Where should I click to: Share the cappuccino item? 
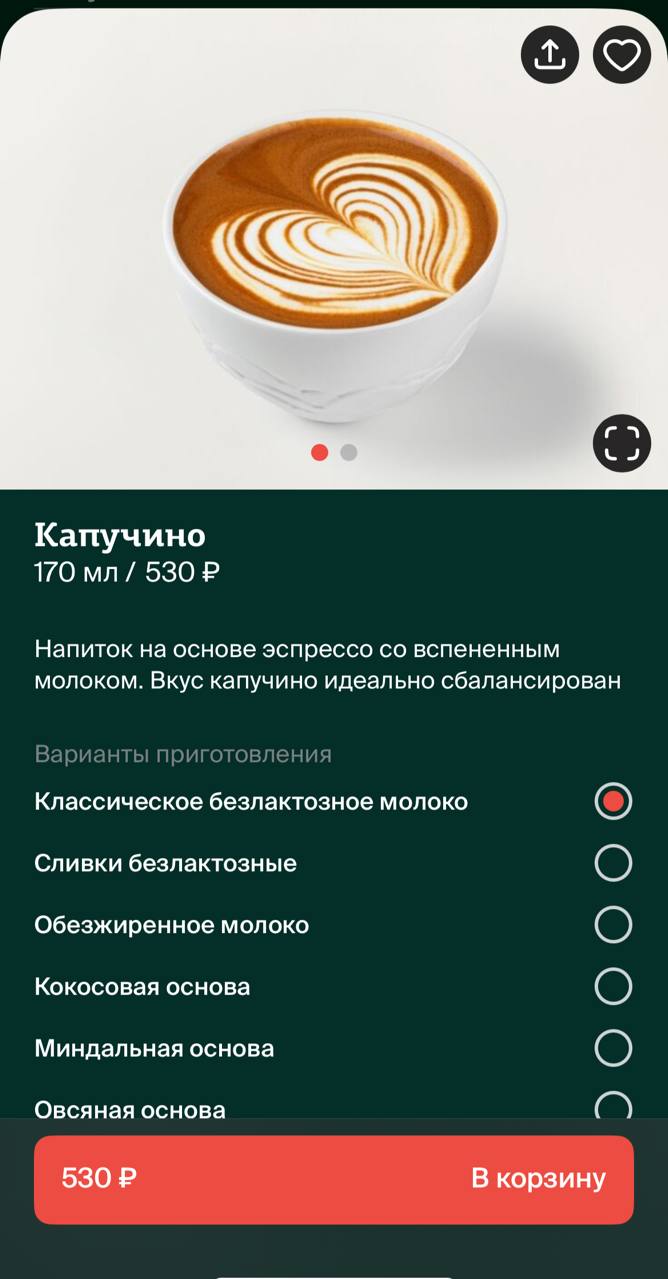click(x=550, y=54)
